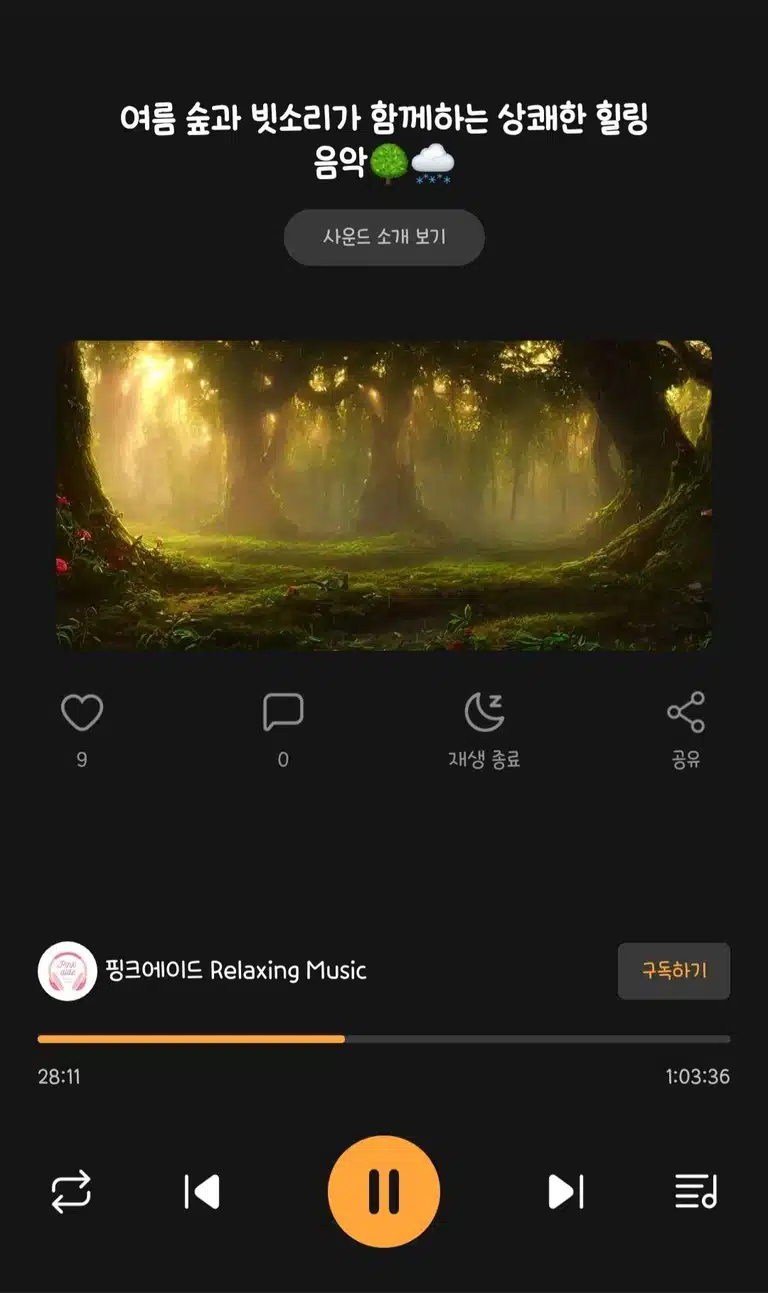The height and width of the screenshot is (1293, 768).
Task: Like this track with the heart icon
Action: tap(82, 713)
